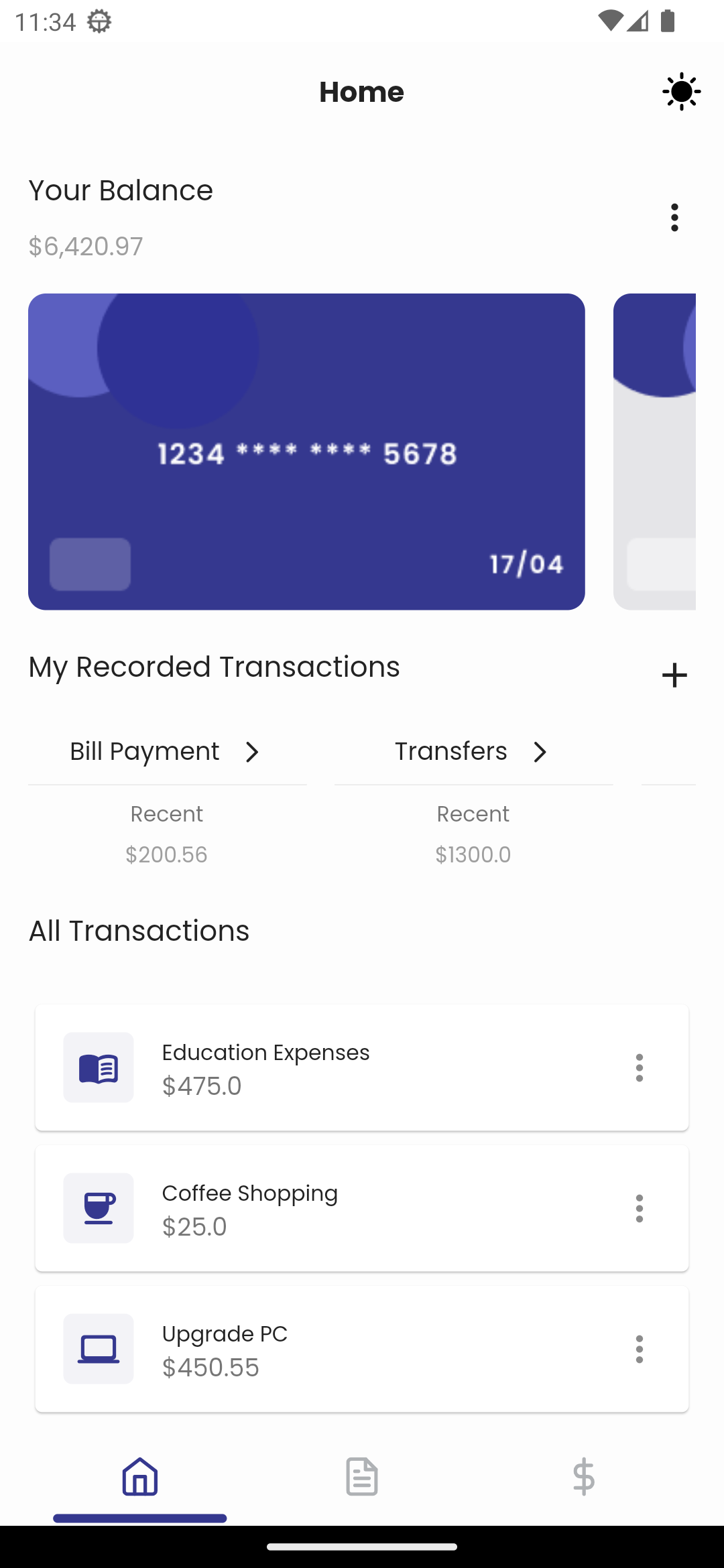Switch to the dollar sign tab

click(x=583, y=1477)
